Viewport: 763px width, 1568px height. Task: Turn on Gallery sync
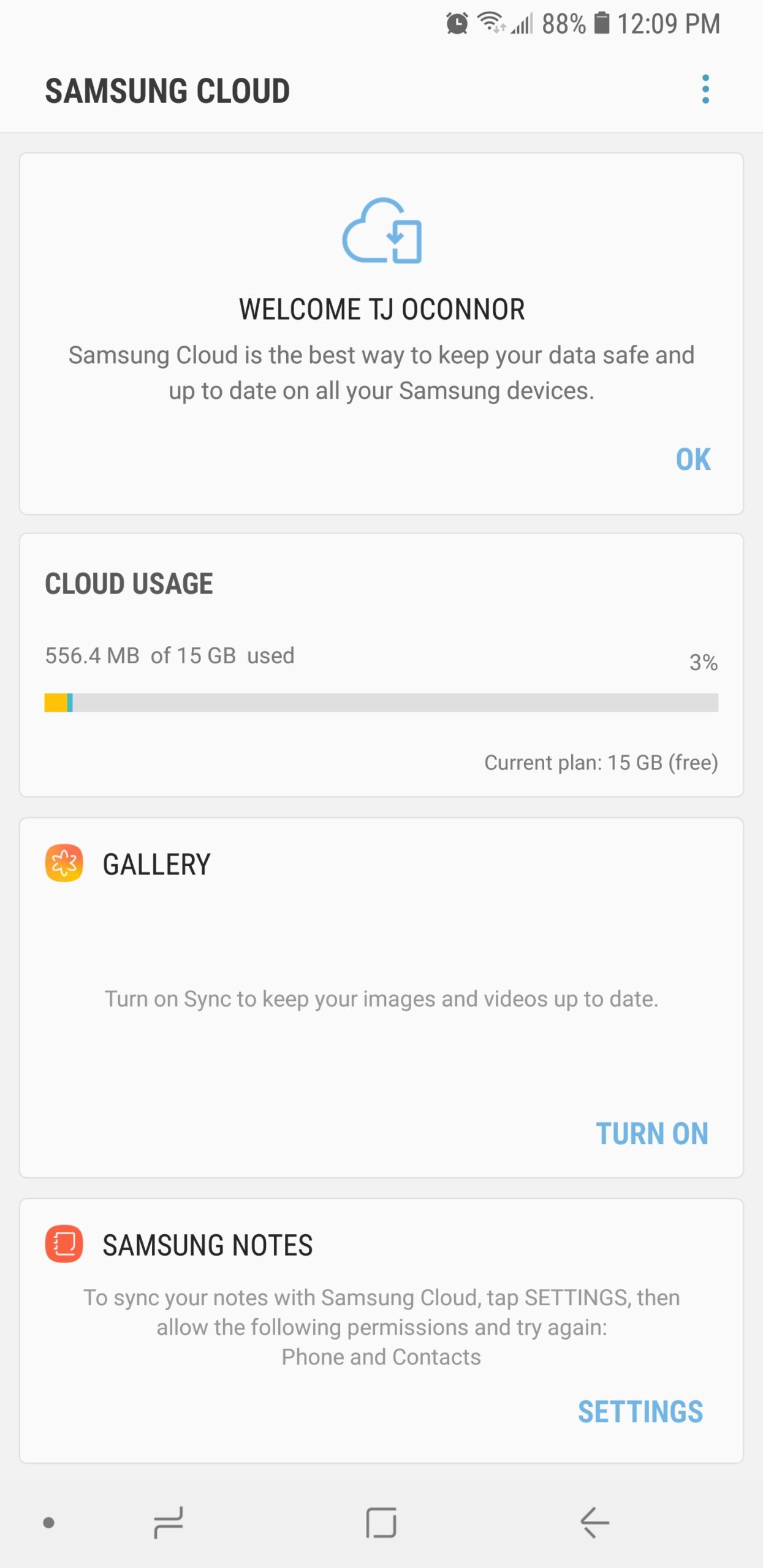[x=652, y=1134]
